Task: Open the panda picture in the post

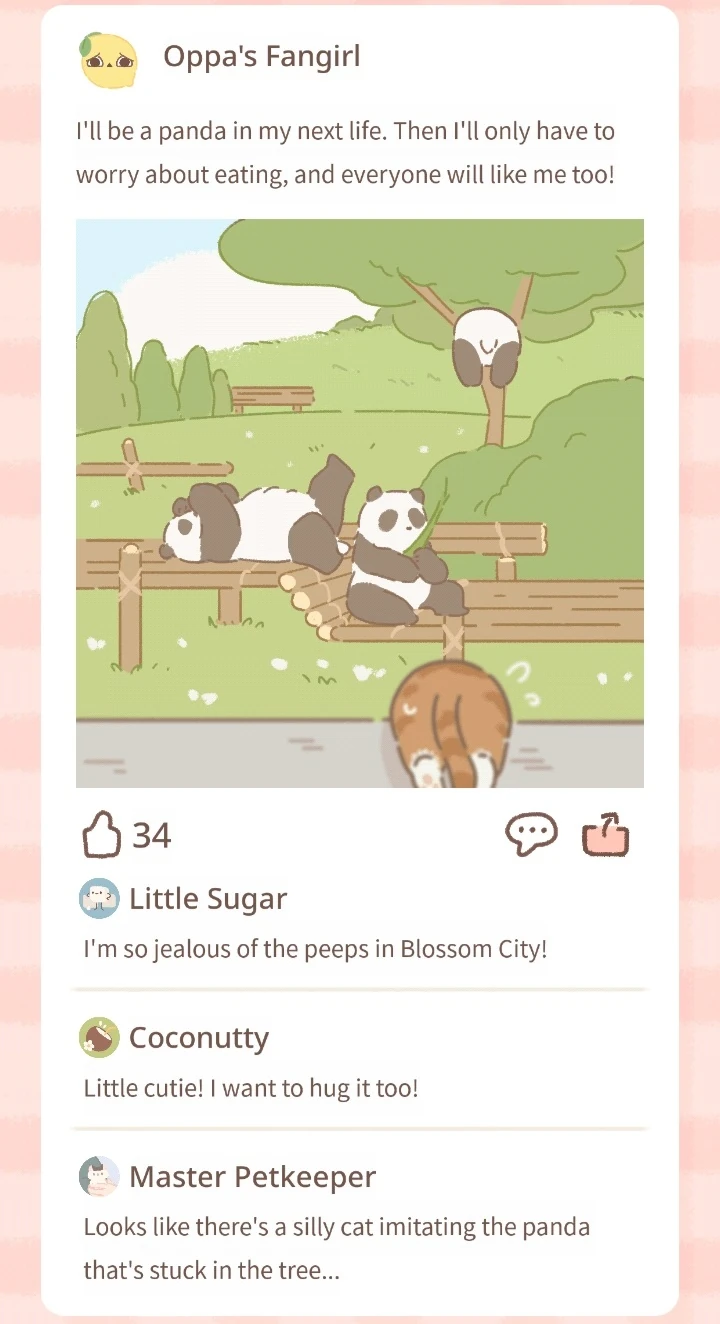Action: (x=360, y=503)
